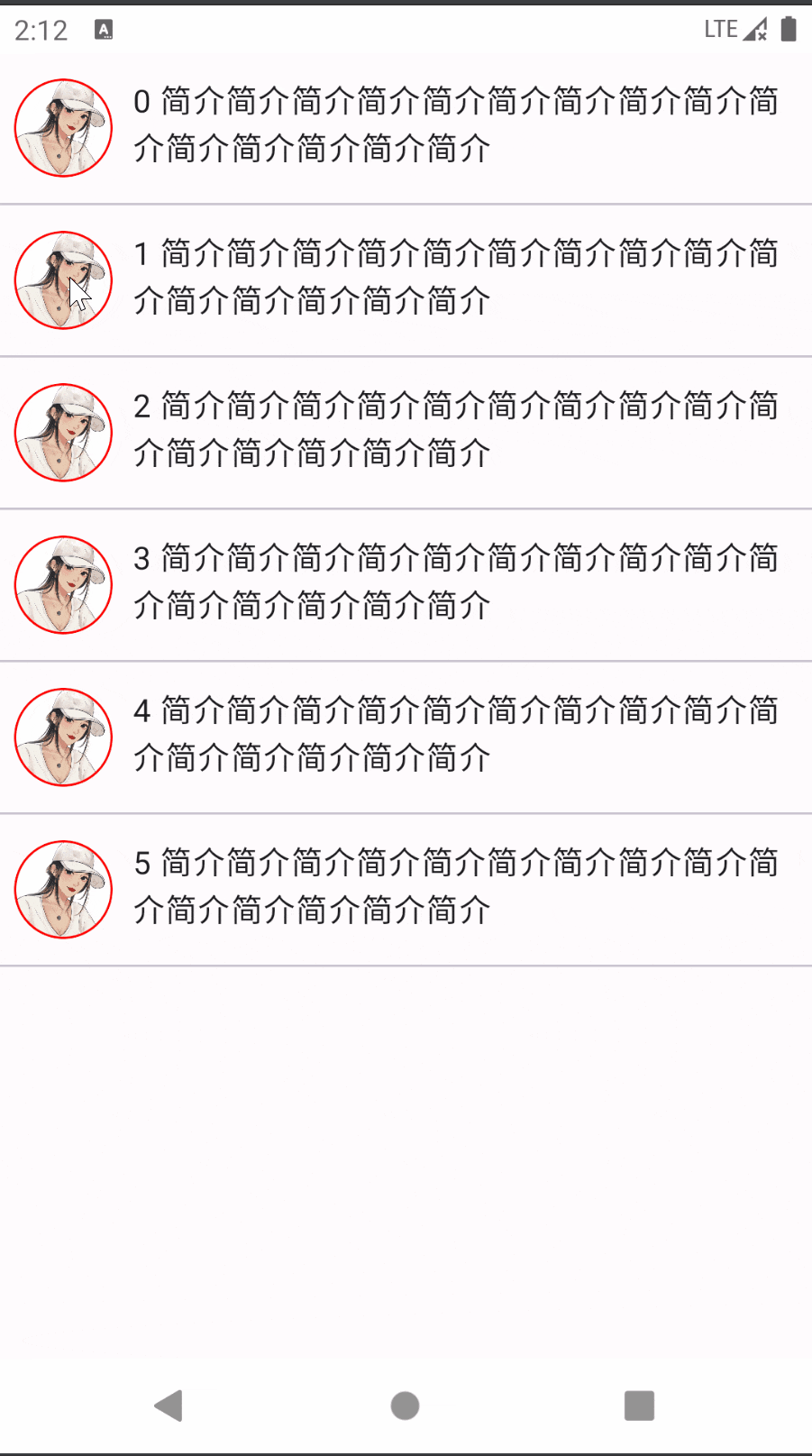
Task: Select list entry starting with 0
Action: 406,126
